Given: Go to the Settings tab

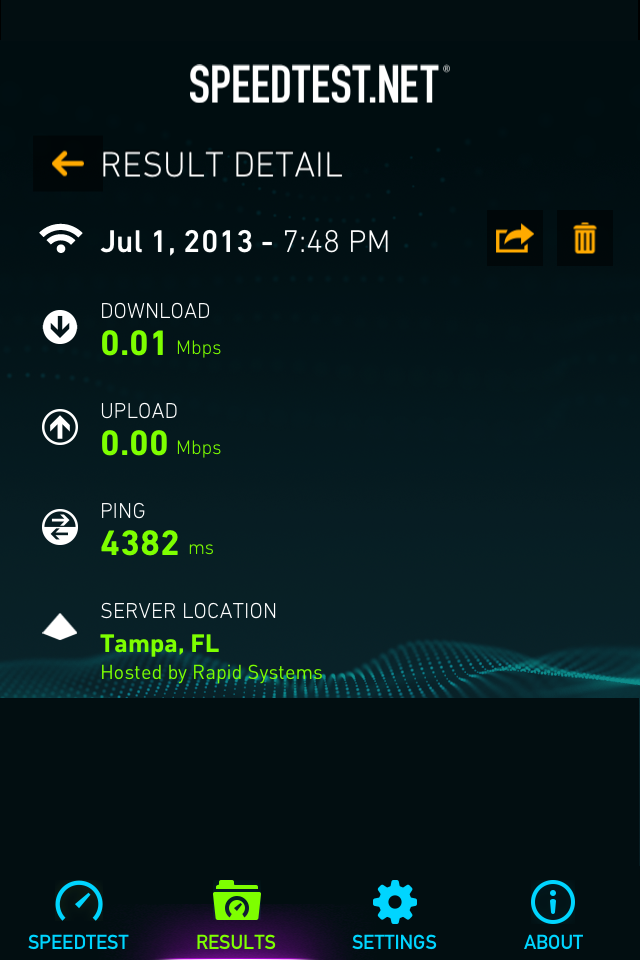Looking at the screenshot, I should (x=394, y=915).
